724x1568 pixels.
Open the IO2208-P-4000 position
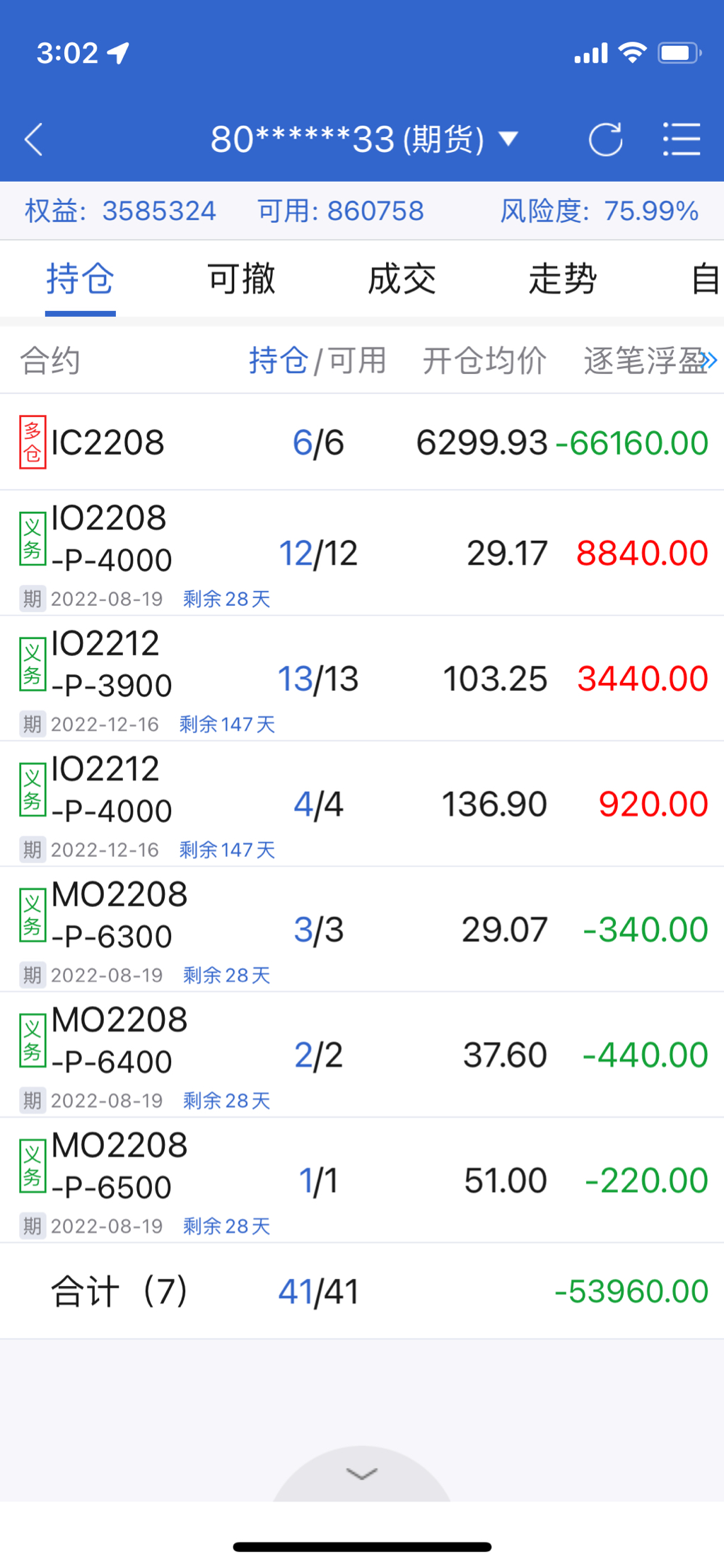coord(362,553)
